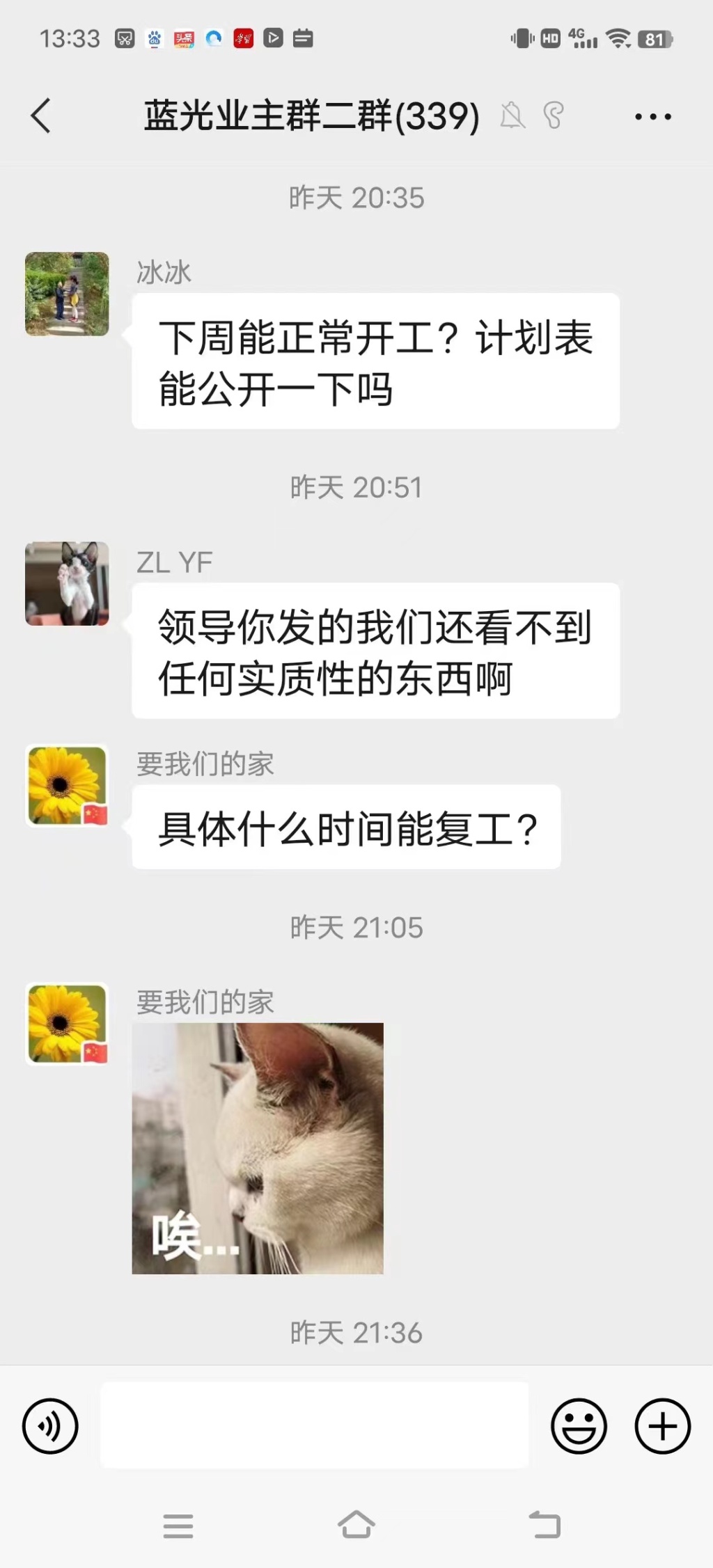View the sighing cat sticker image
Image resolution: width=713 pixels, height=1568 pixels.
pyautogui.click(x=258, y=1148)
